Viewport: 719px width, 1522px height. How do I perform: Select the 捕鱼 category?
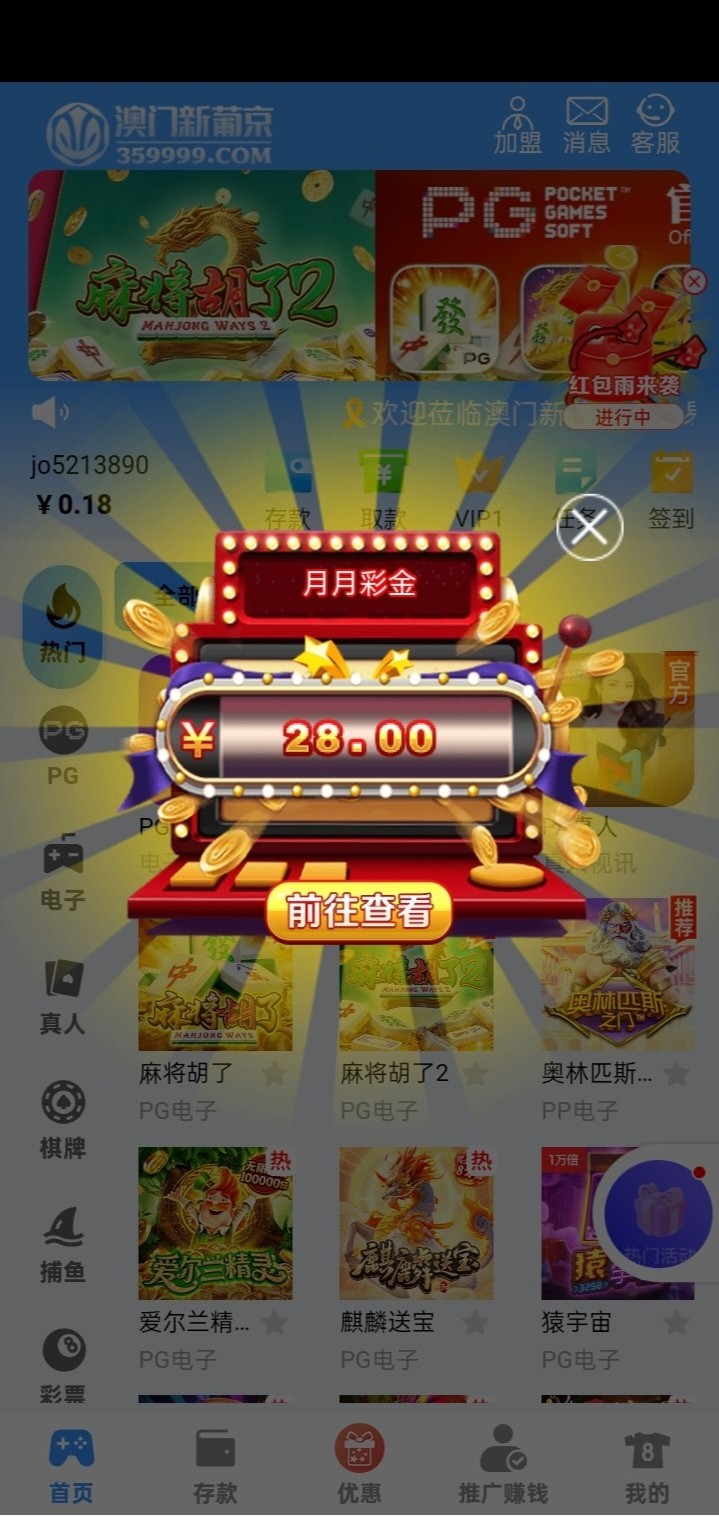62,1244
